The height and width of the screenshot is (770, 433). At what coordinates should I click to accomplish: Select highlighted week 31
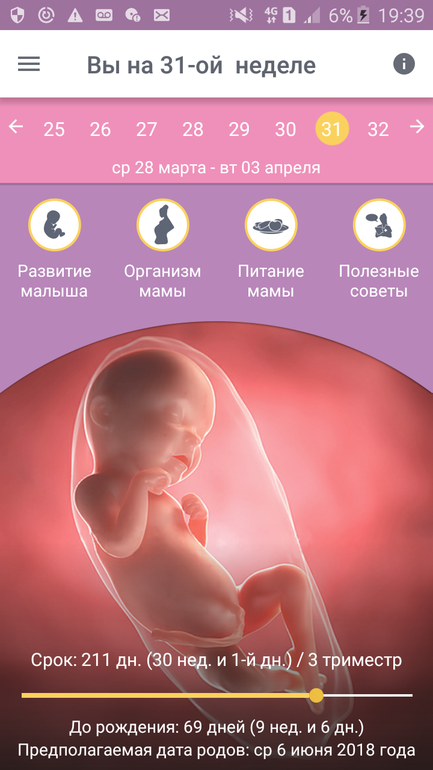tap(332, 129)
